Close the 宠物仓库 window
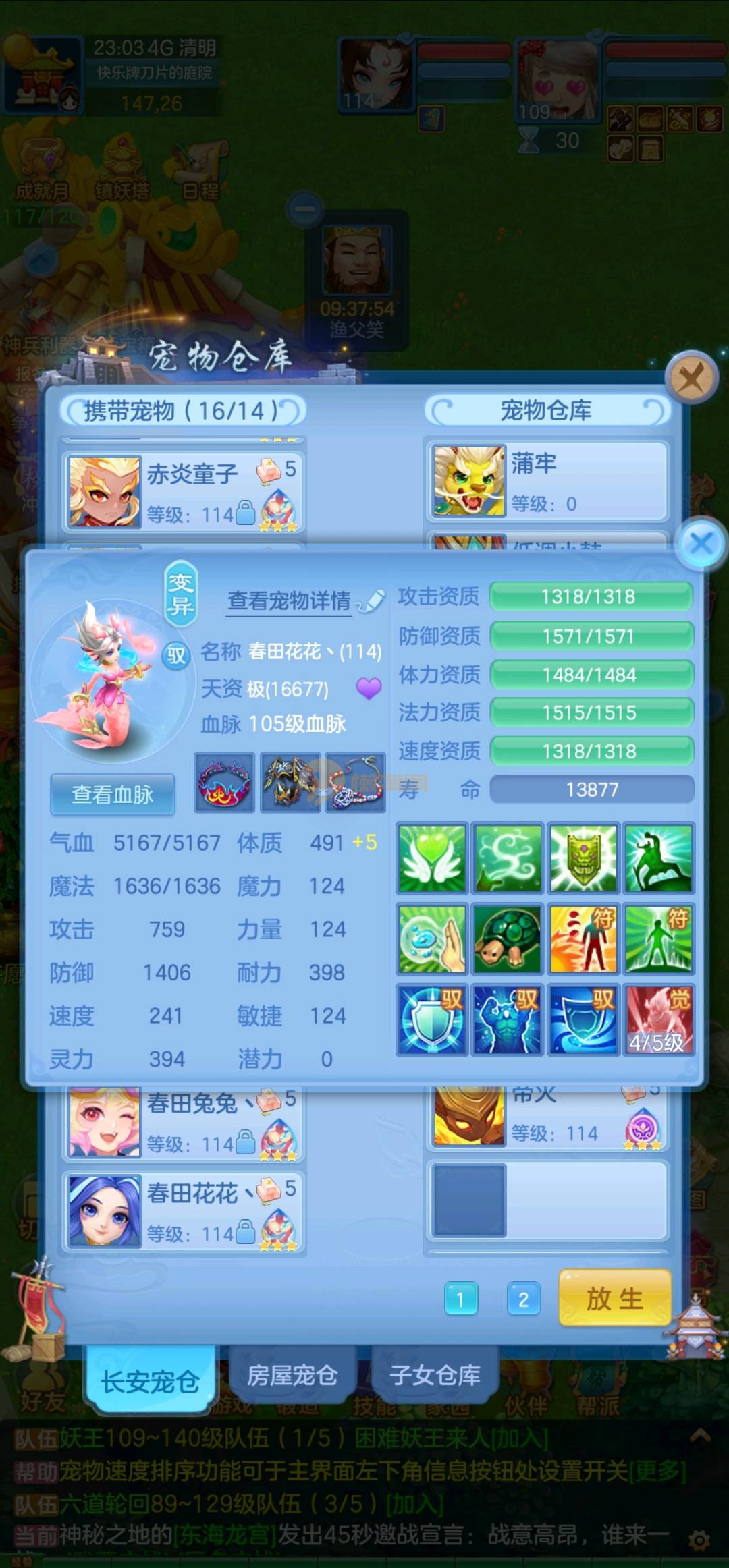 tap(691, 378)
